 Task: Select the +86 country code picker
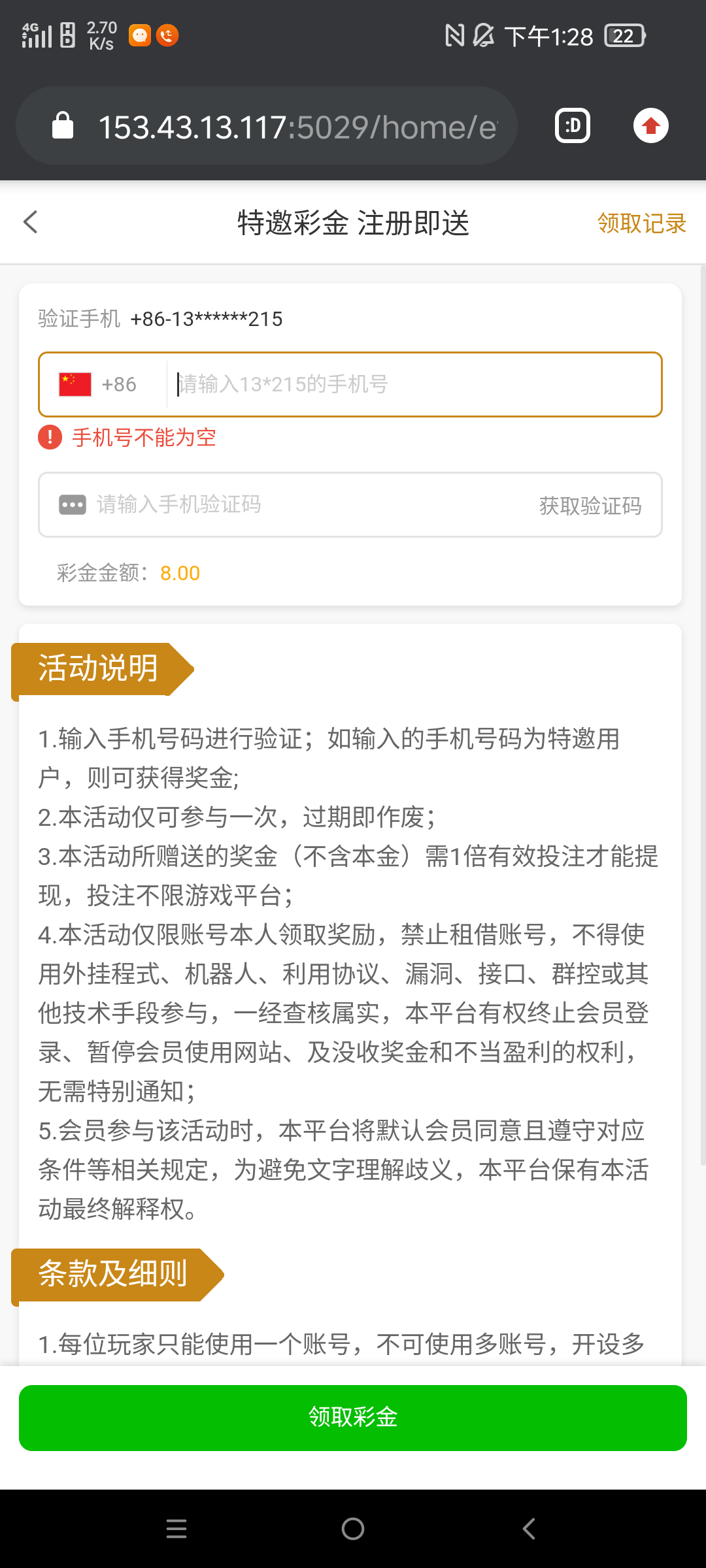[x=98, y=384]
